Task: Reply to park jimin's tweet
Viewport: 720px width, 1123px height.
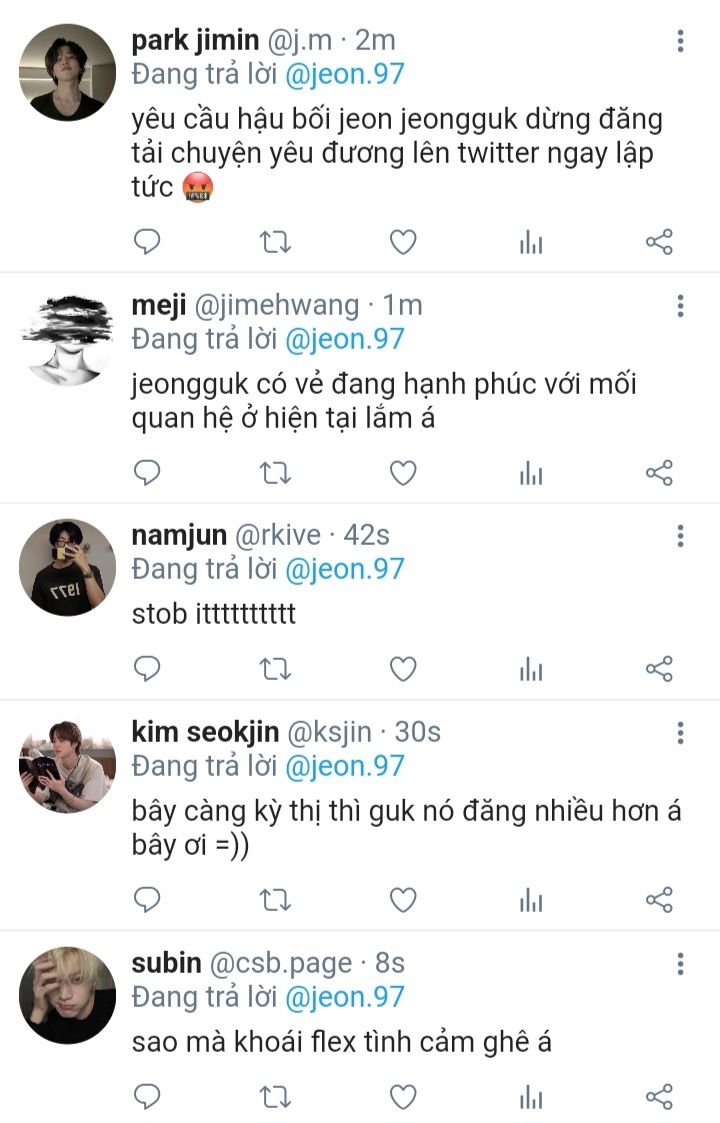Action: click(147, 242)
